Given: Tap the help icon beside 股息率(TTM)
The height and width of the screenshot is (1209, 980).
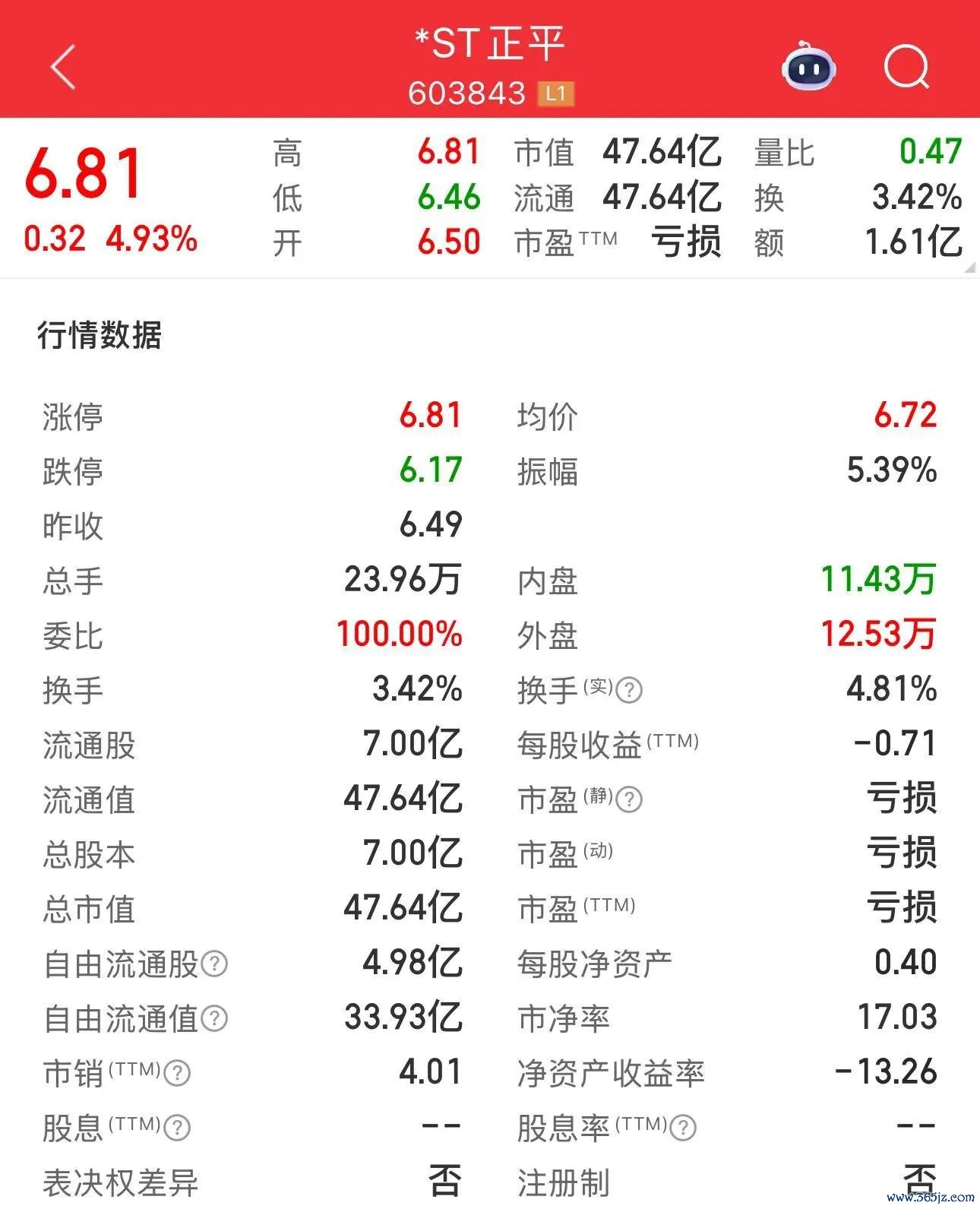Looking at the screenshot, I should (x=683, y=1128).
